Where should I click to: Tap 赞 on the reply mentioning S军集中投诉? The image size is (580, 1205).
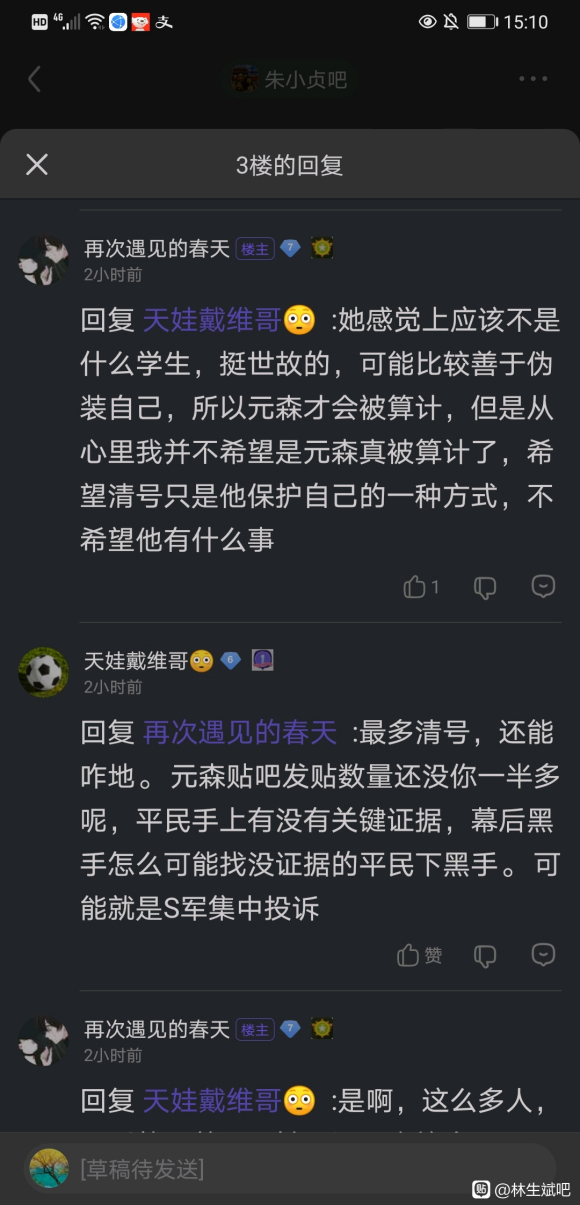[x=420, y=956]
